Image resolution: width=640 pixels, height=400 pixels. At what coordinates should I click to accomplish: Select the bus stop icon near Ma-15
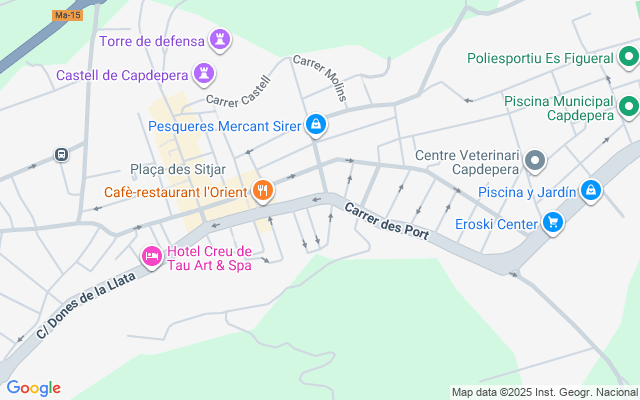pos(62,155)
